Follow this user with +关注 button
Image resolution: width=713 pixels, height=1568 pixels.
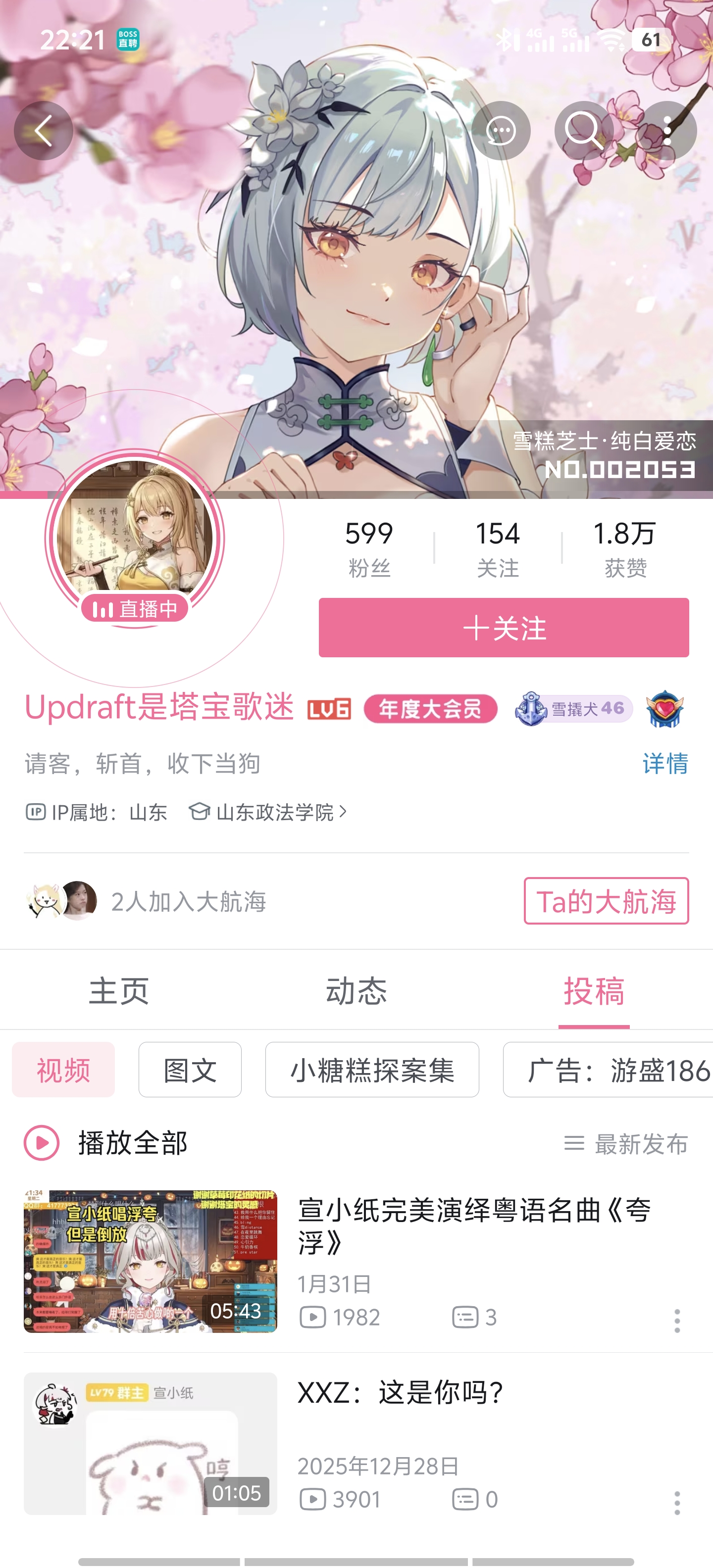pos(504,628)
